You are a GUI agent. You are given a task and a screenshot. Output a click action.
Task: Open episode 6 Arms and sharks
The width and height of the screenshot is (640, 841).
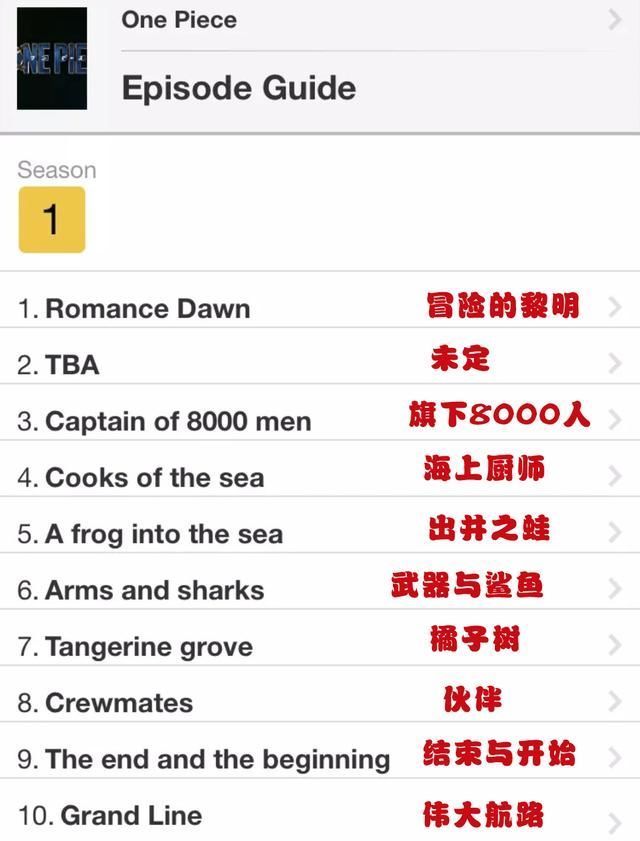coord(155,590)
